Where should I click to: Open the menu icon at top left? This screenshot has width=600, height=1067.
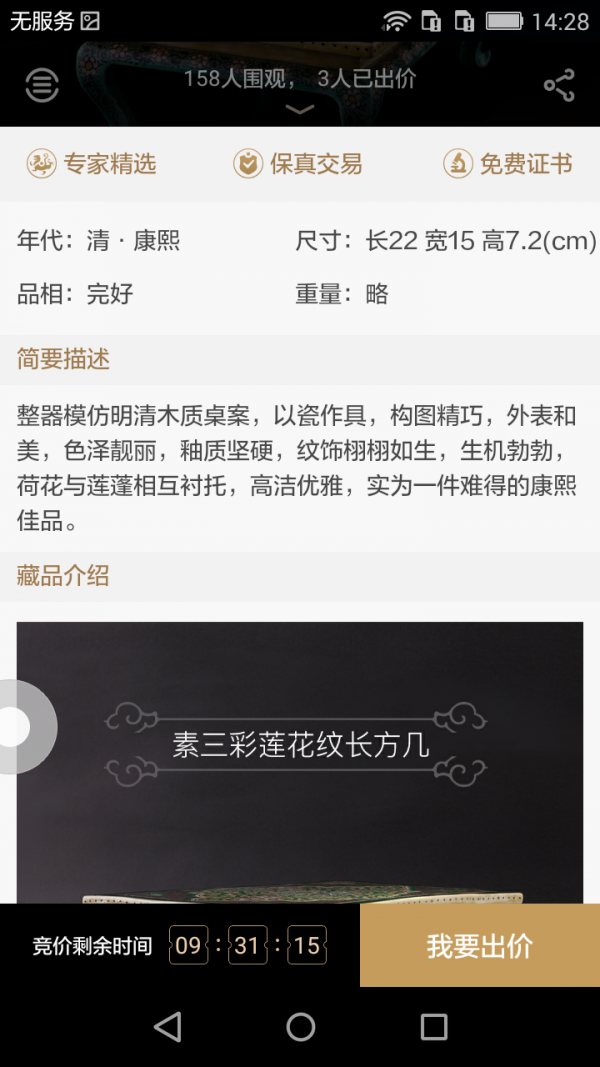(42, 86)
